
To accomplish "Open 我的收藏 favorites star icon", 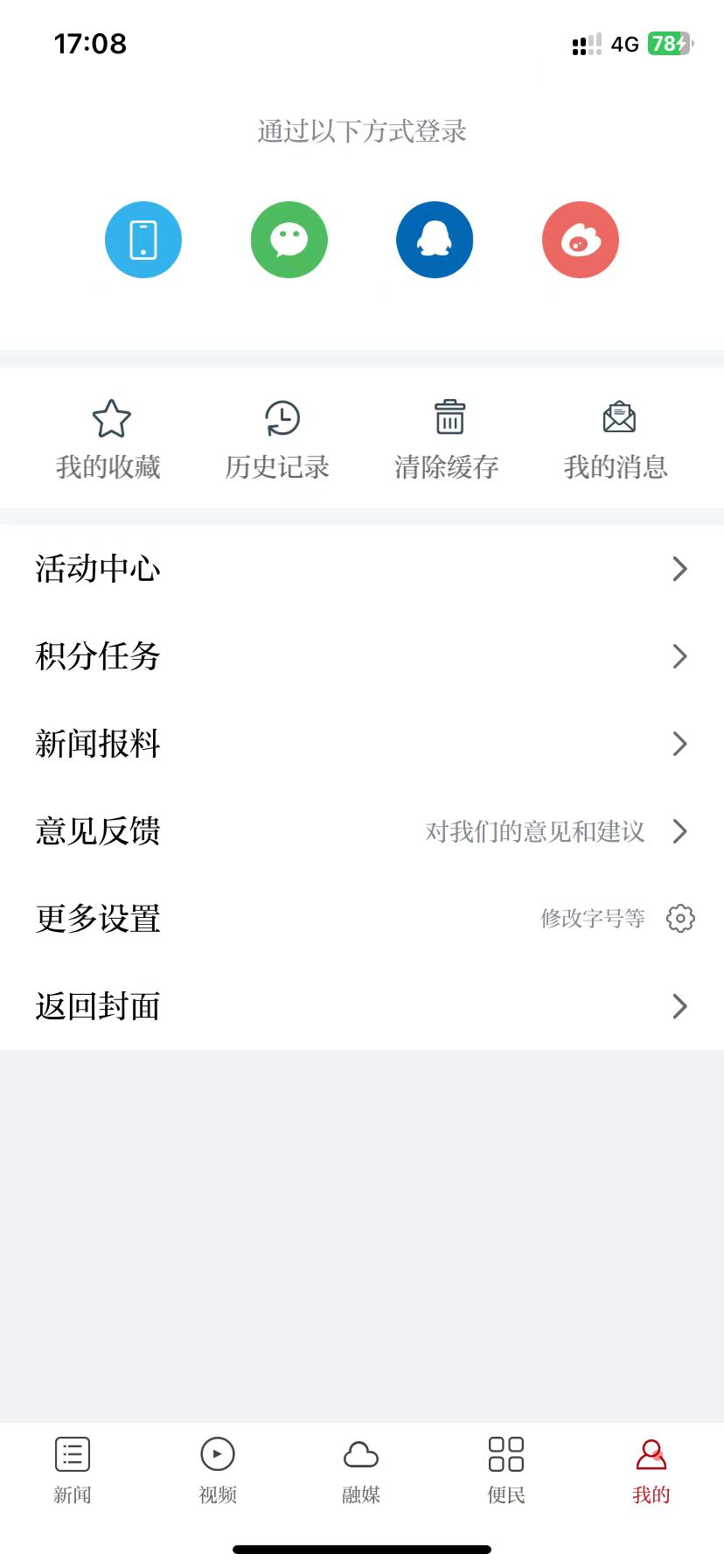I will [108, 418].
